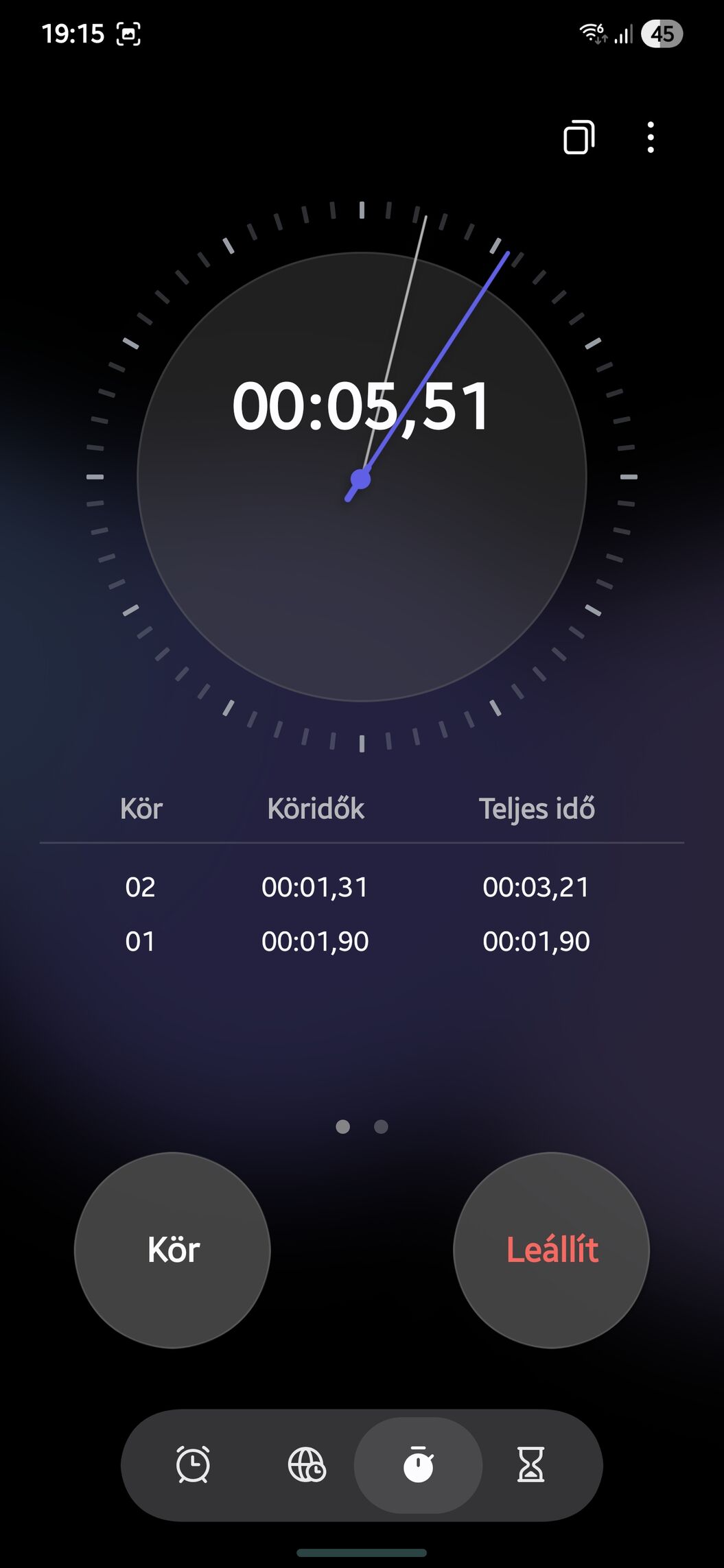Switch to the Alarm tab

point(193,1464)
